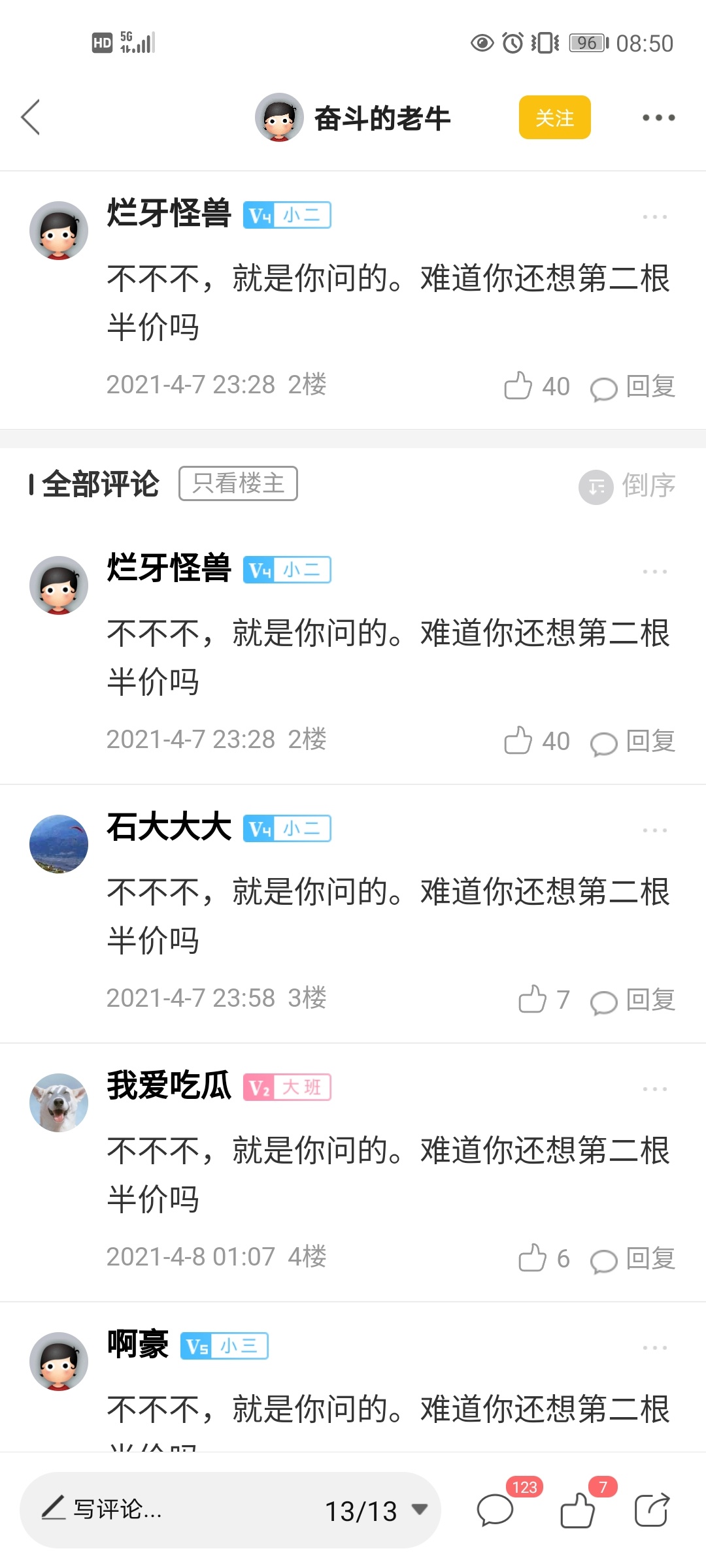Like the post via bottom thumbs-up
Screen dimensions: 706x1568
click(x=578, y=1509)
